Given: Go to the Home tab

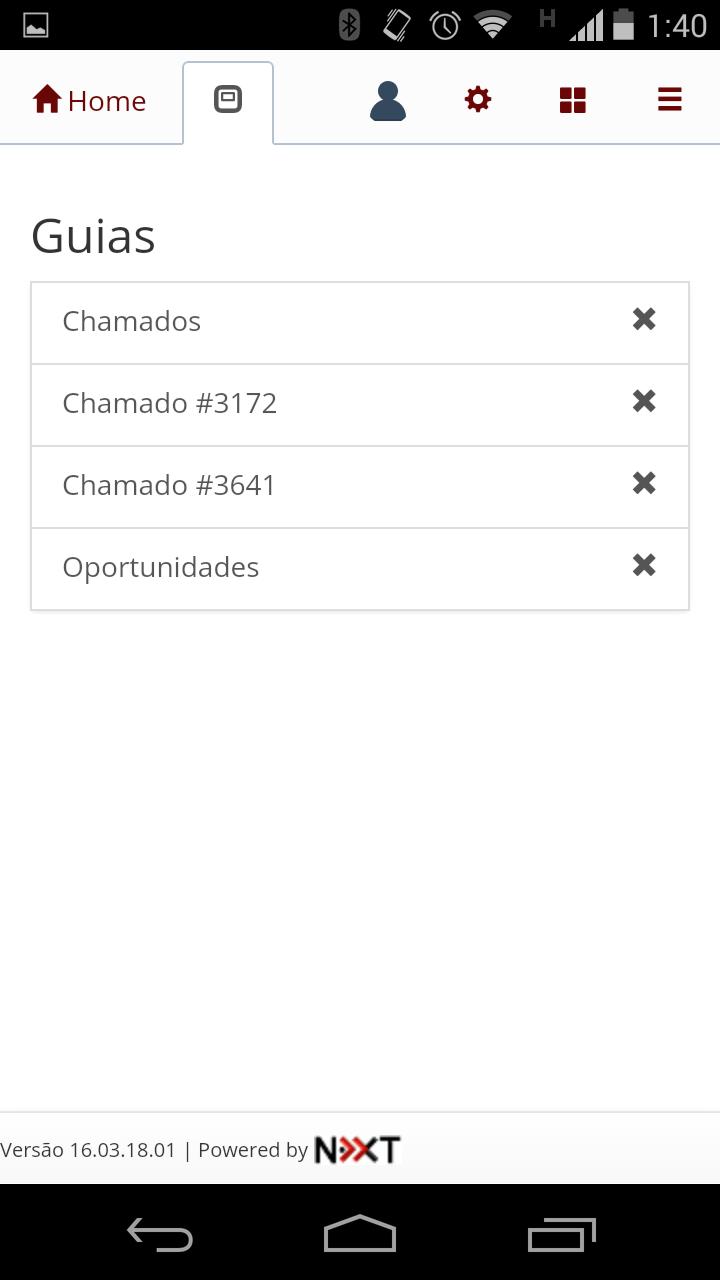Looking at the screenshot, I should pos(90,101).
